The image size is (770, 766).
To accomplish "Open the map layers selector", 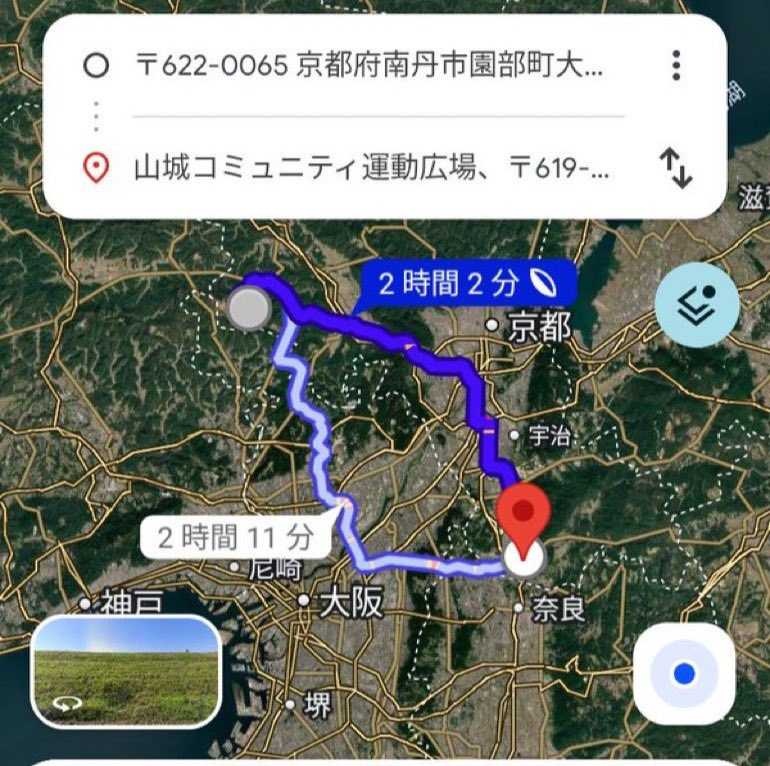I will click(x=697, y=305).
